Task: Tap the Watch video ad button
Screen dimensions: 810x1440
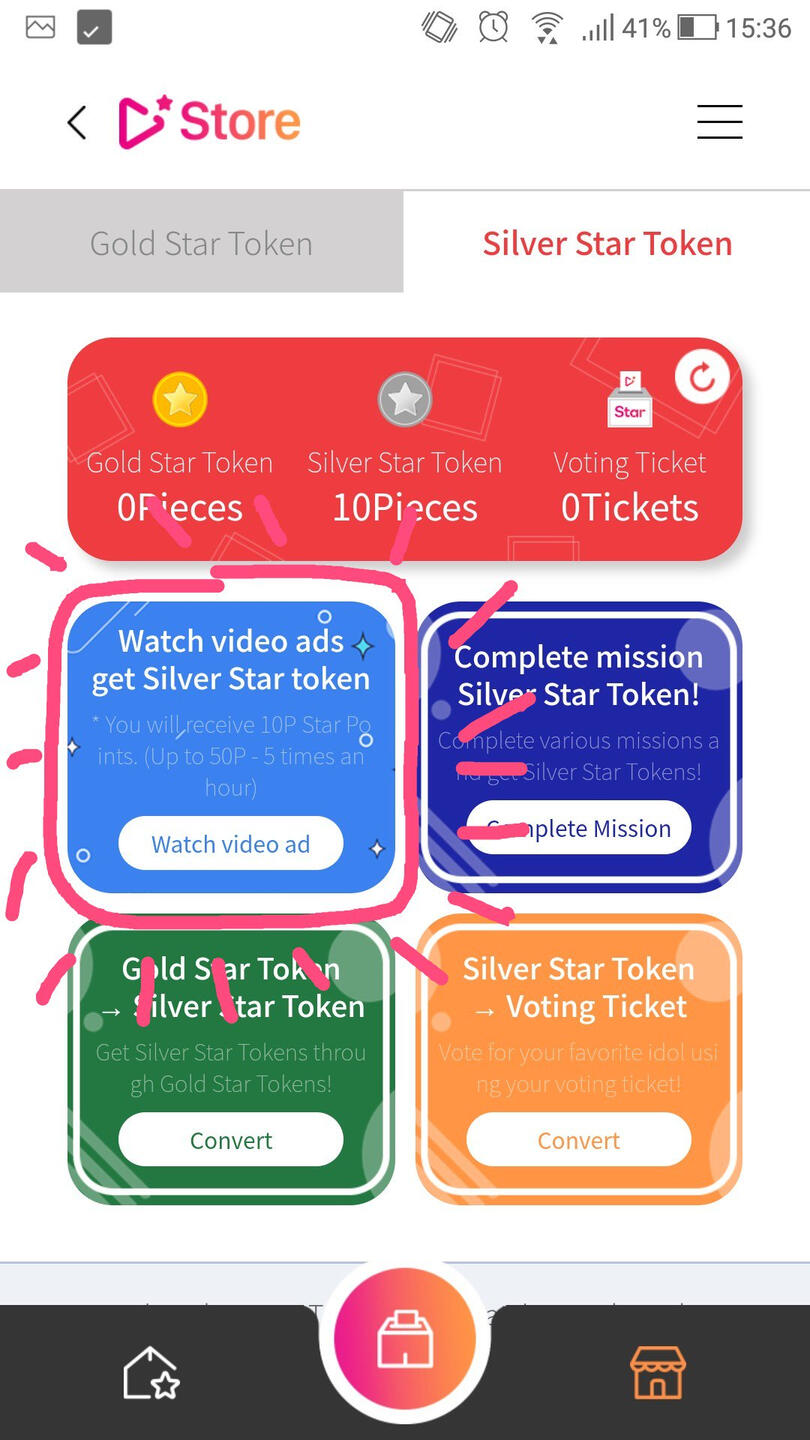Action: tap(231, 844)
